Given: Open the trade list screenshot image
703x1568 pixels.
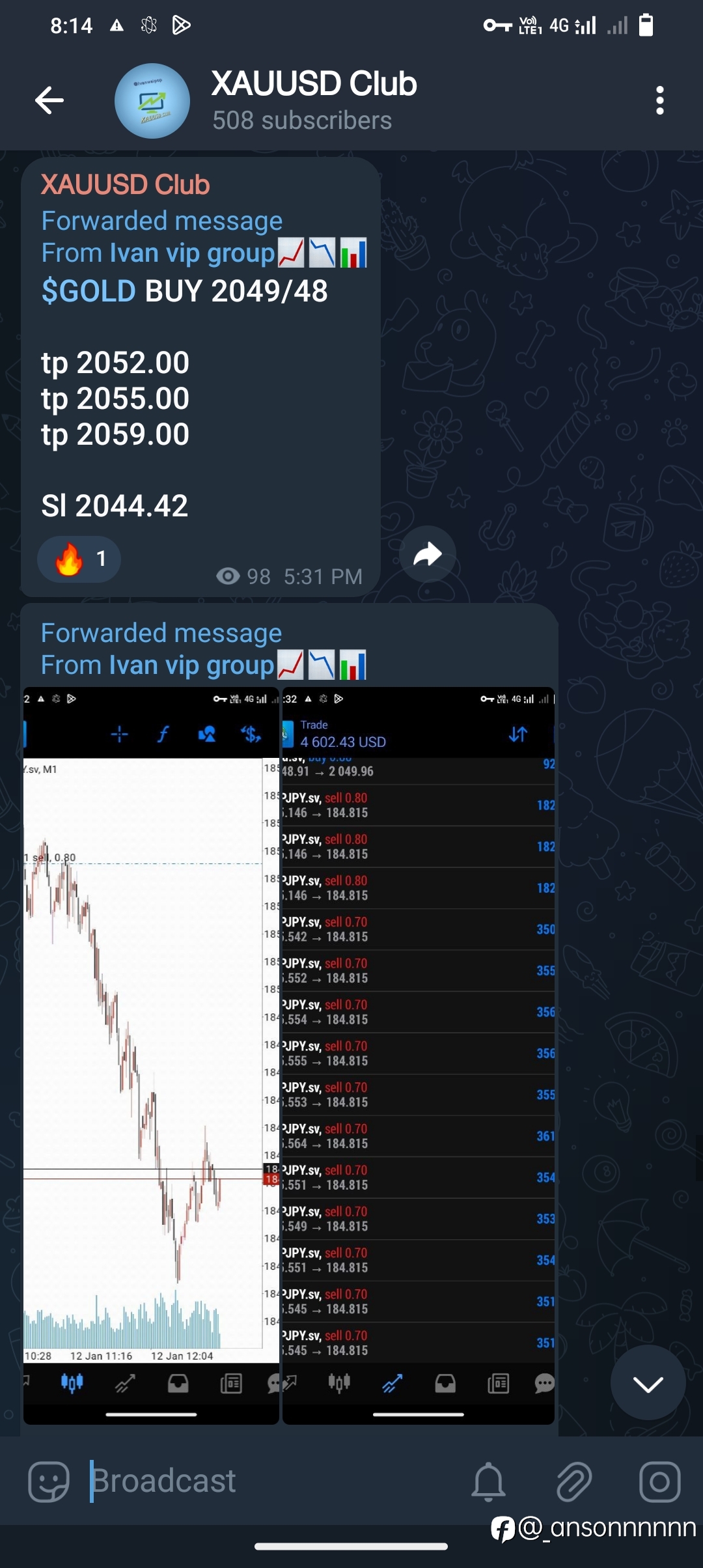Looking at the screenshot, I should point(419,1055).
